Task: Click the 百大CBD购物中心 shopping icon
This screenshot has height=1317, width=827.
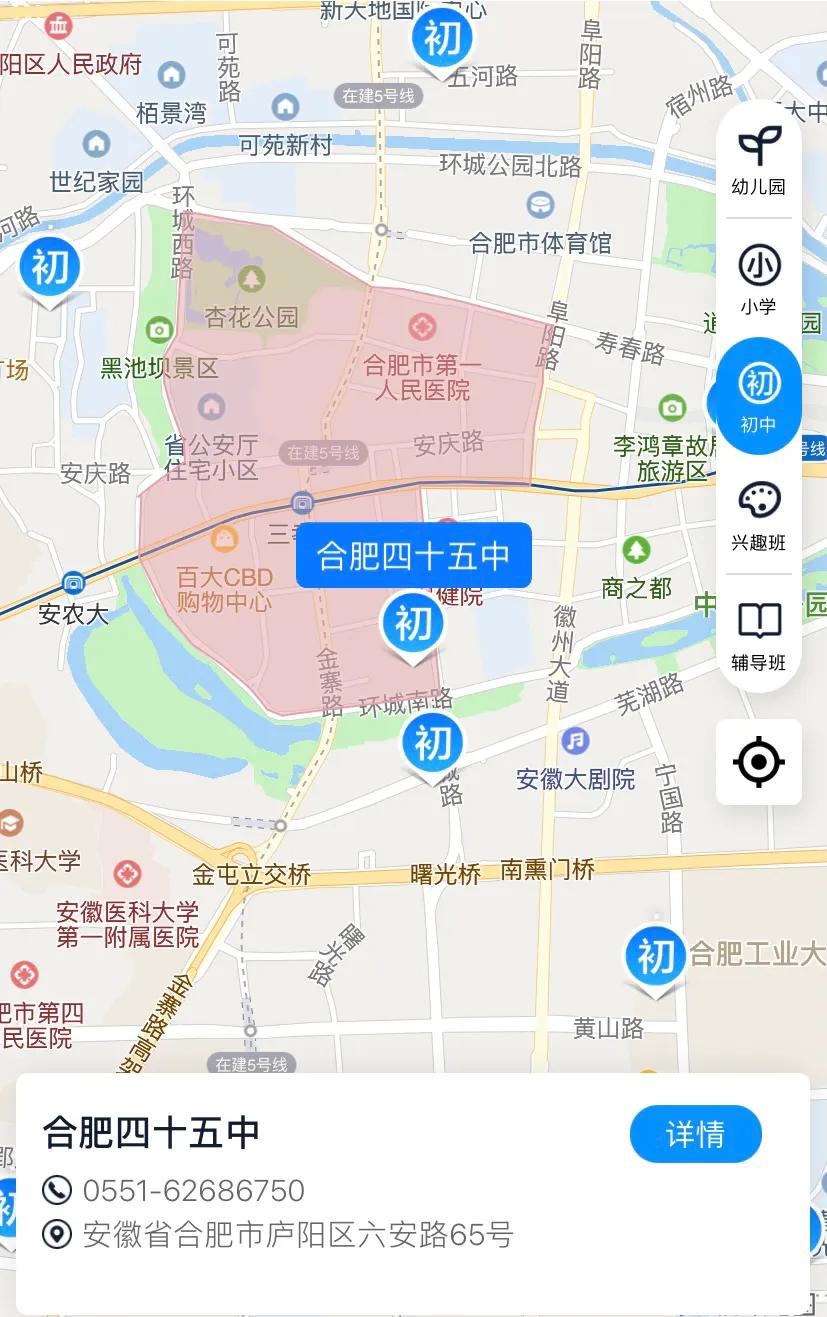Action: click(225, 539)
